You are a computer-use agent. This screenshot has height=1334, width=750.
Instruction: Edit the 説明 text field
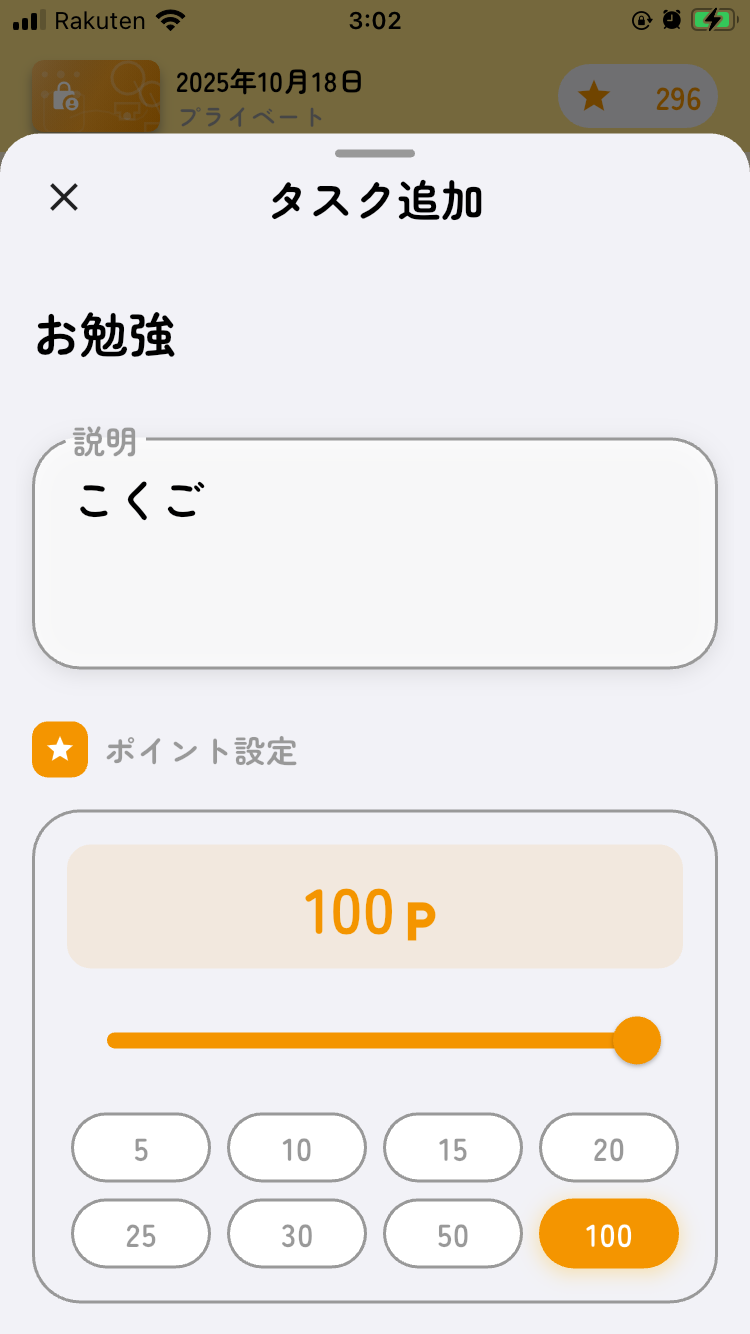[375, 555]
